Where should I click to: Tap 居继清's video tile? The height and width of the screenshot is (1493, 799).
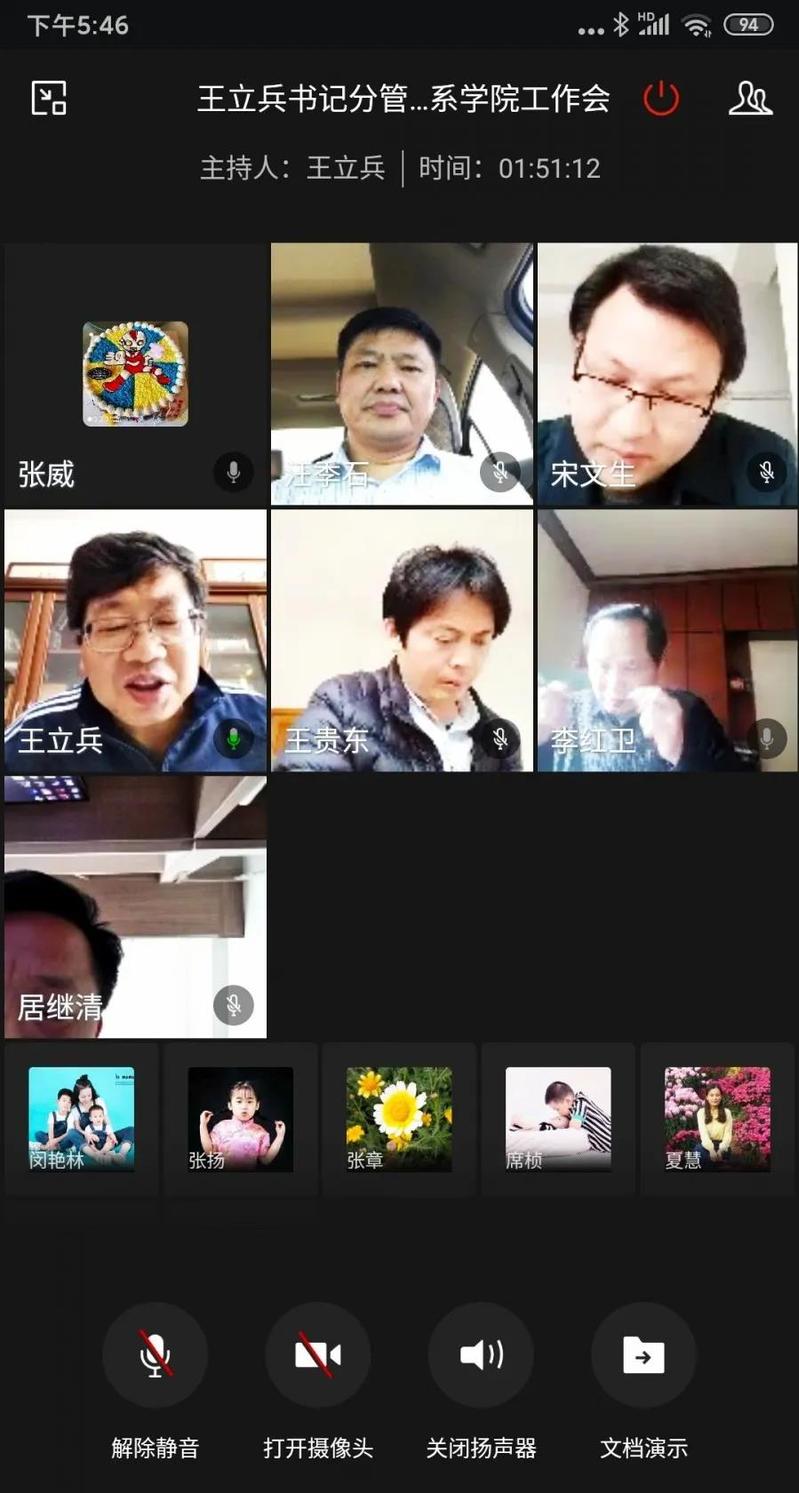click(x=135, y=907)
